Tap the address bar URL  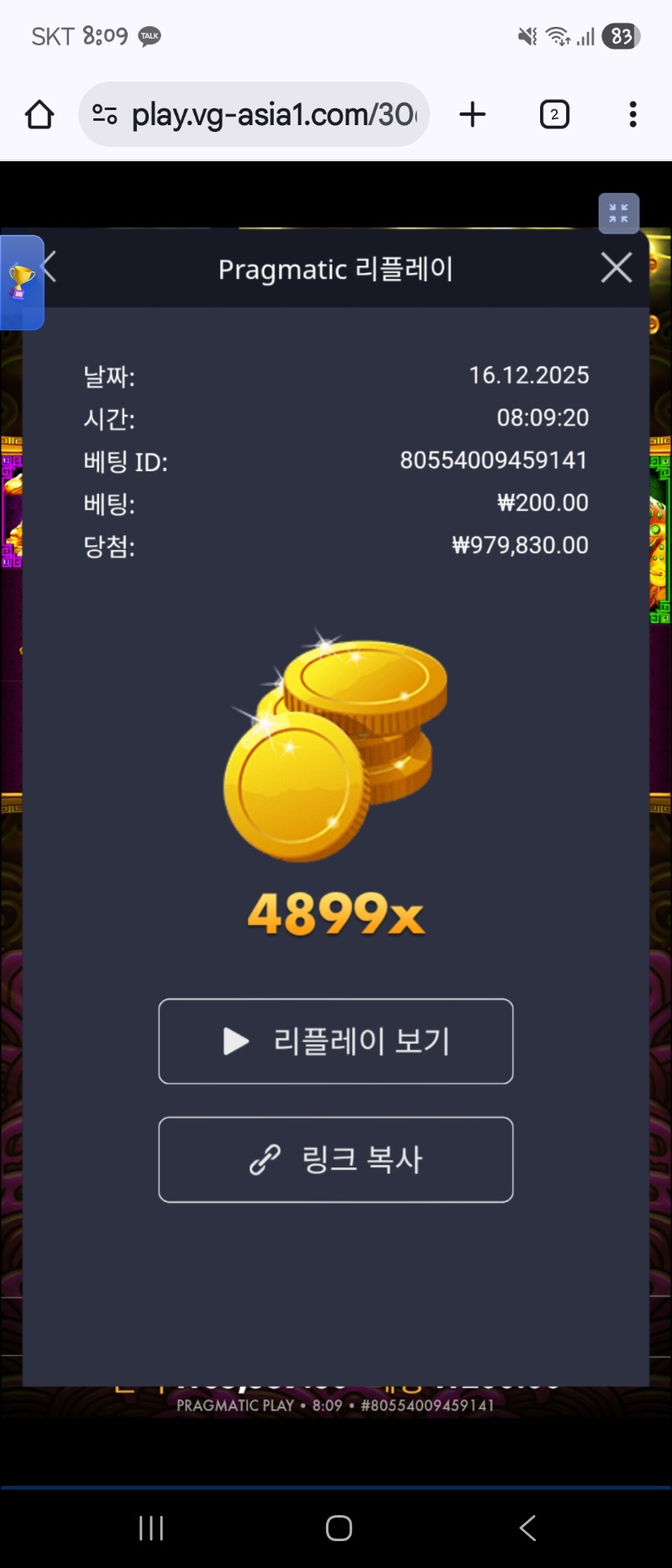click(x=273, y=114)
